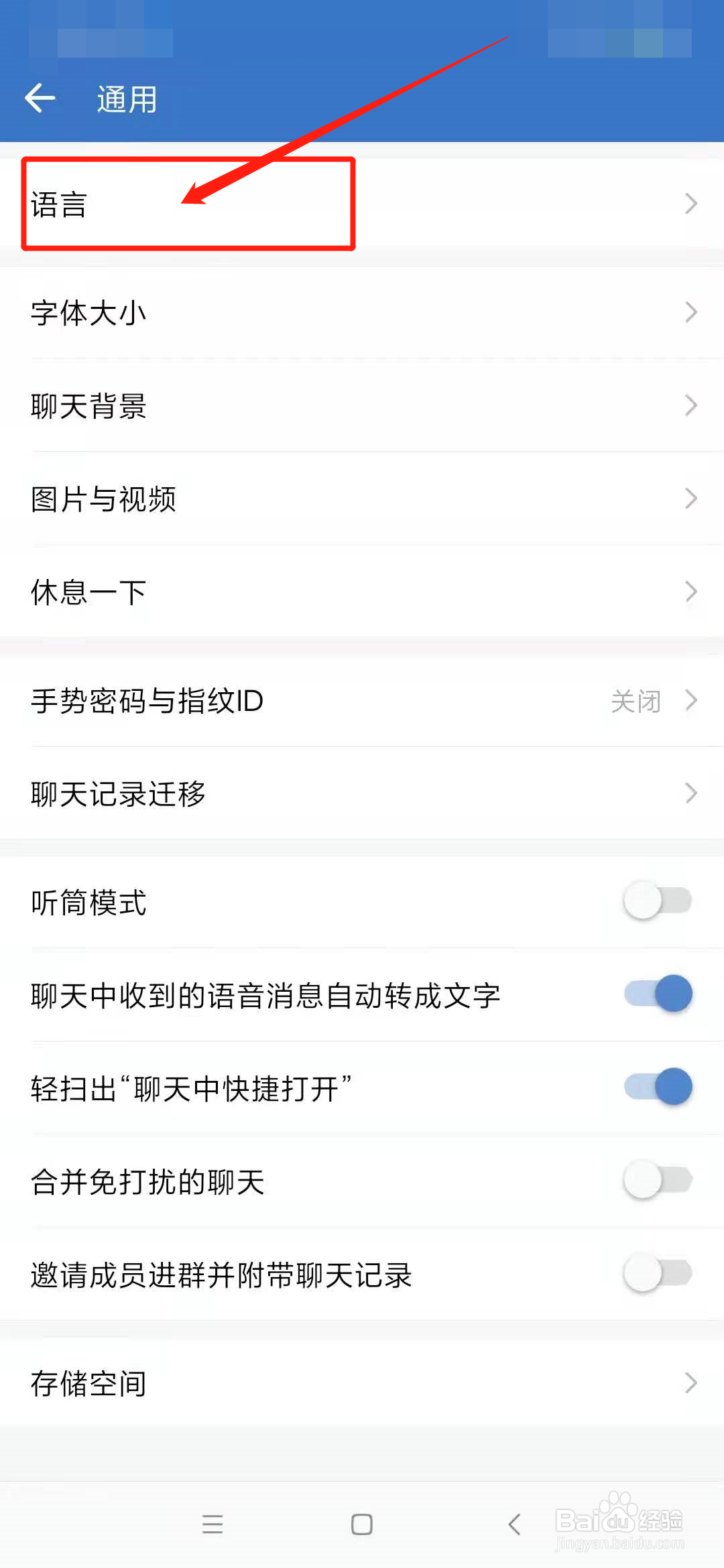Viewport: 724px width, 1568px height.
Task: Click inside the red highlighted 语言 box
Action: coord(188,204)
